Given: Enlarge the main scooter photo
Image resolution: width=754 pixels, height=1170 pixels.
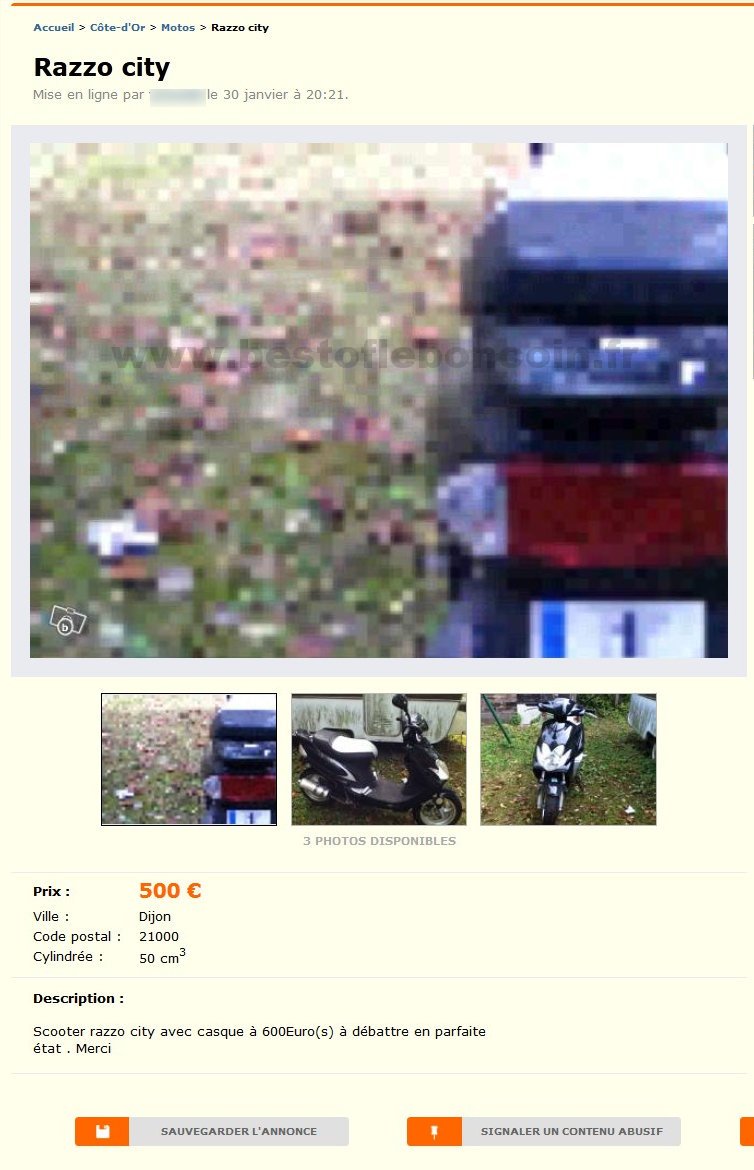Looking at the screenshot, I should click(x=378, y=400).
